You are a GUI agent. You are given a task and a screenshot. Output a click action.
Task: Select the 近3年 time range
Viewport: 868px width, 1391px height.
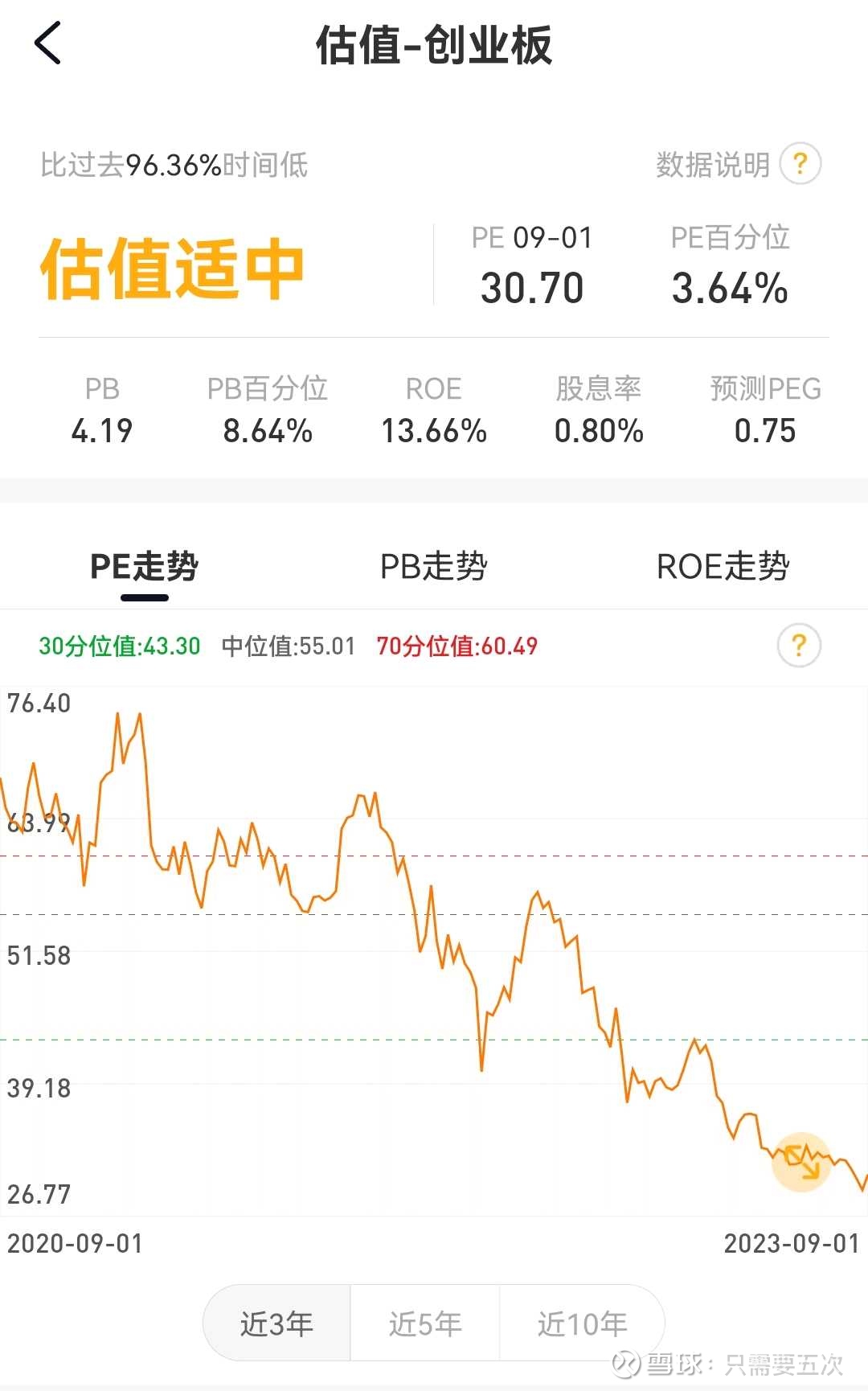pos(276,1323)
